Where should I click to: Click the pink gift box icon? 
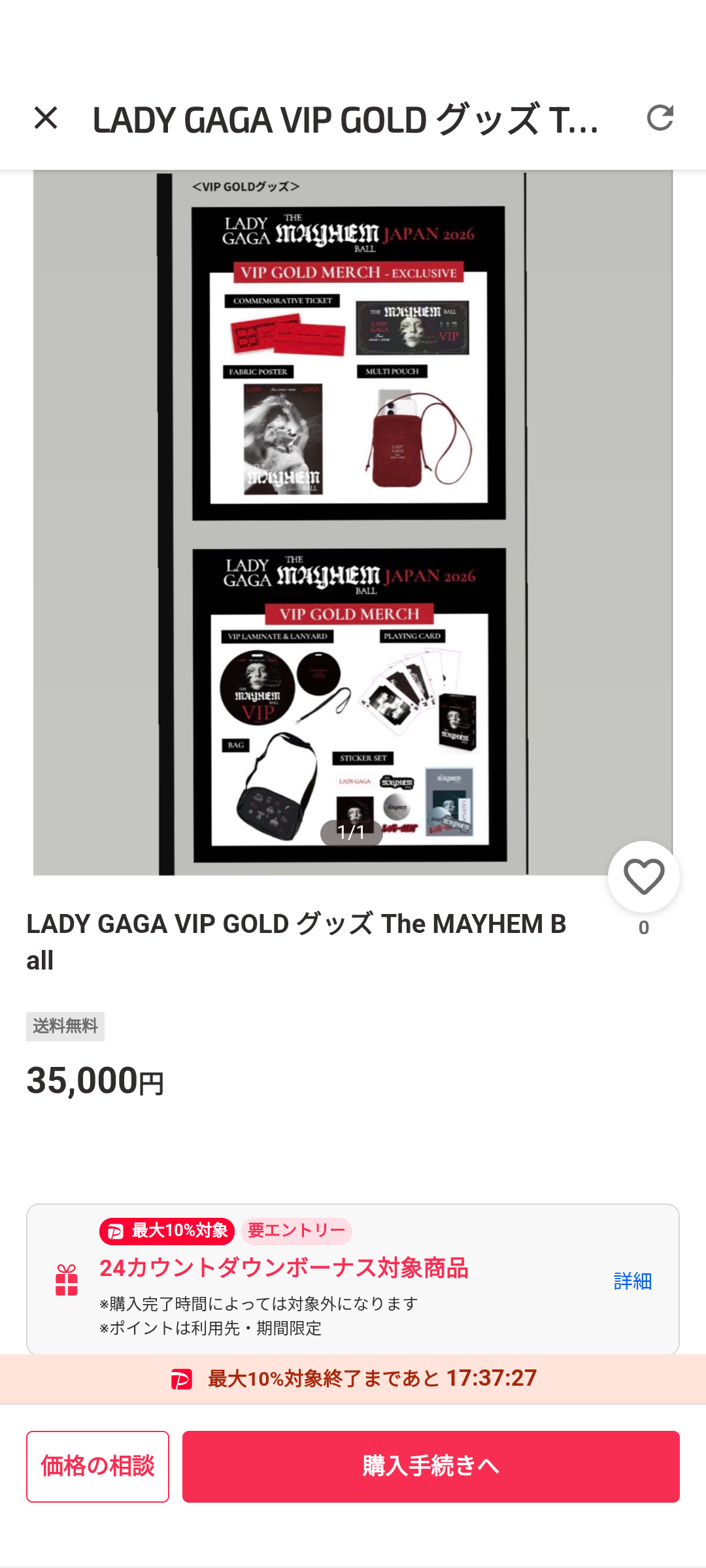pyautogui.click(x=65, y=1279)
